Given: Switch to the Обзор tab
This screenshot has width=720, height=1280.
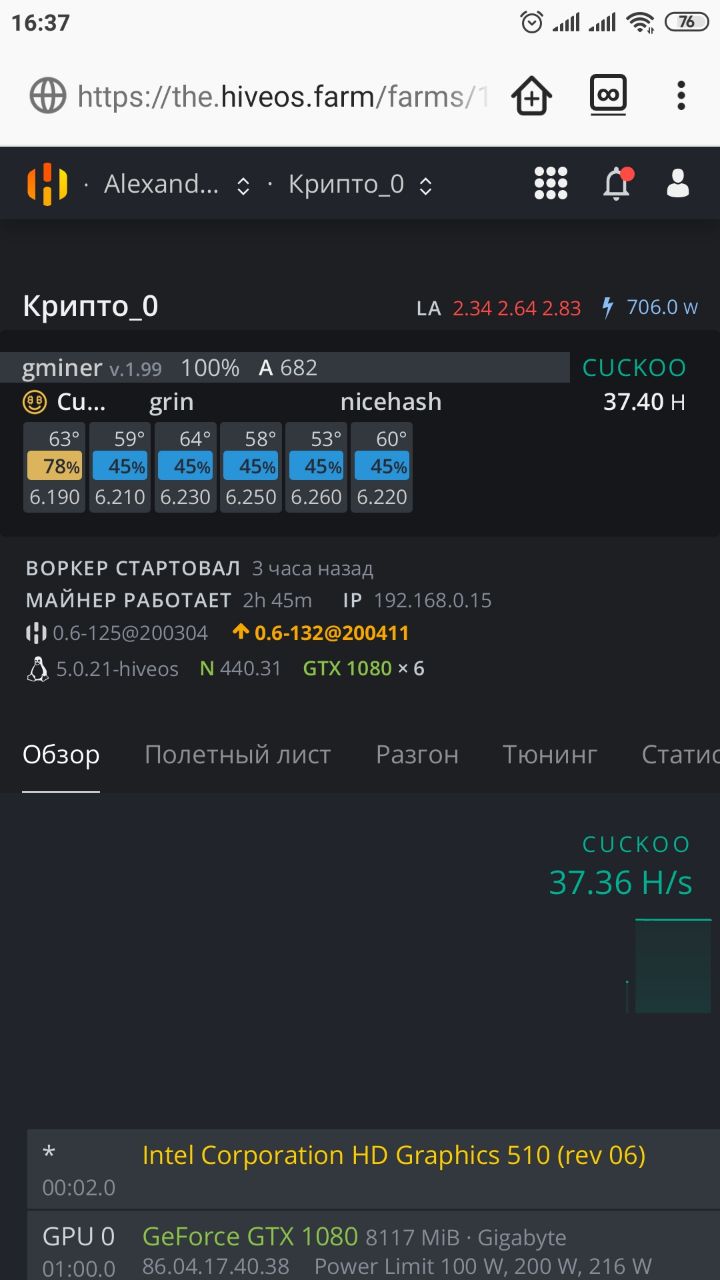Looking at the screenshot, I should pyautogui.click(x=61, y=755).
